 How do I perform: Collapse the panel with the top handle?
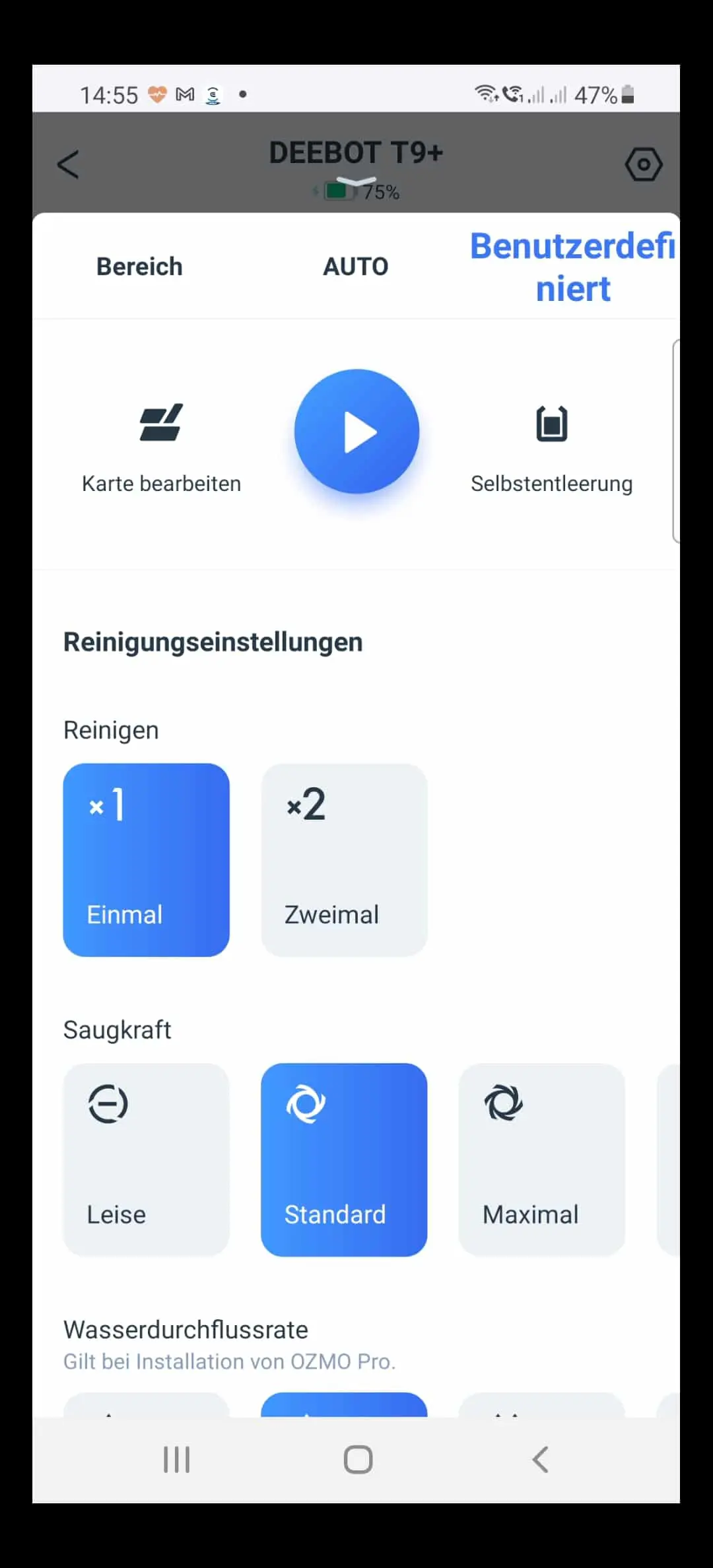coord(356,181)
